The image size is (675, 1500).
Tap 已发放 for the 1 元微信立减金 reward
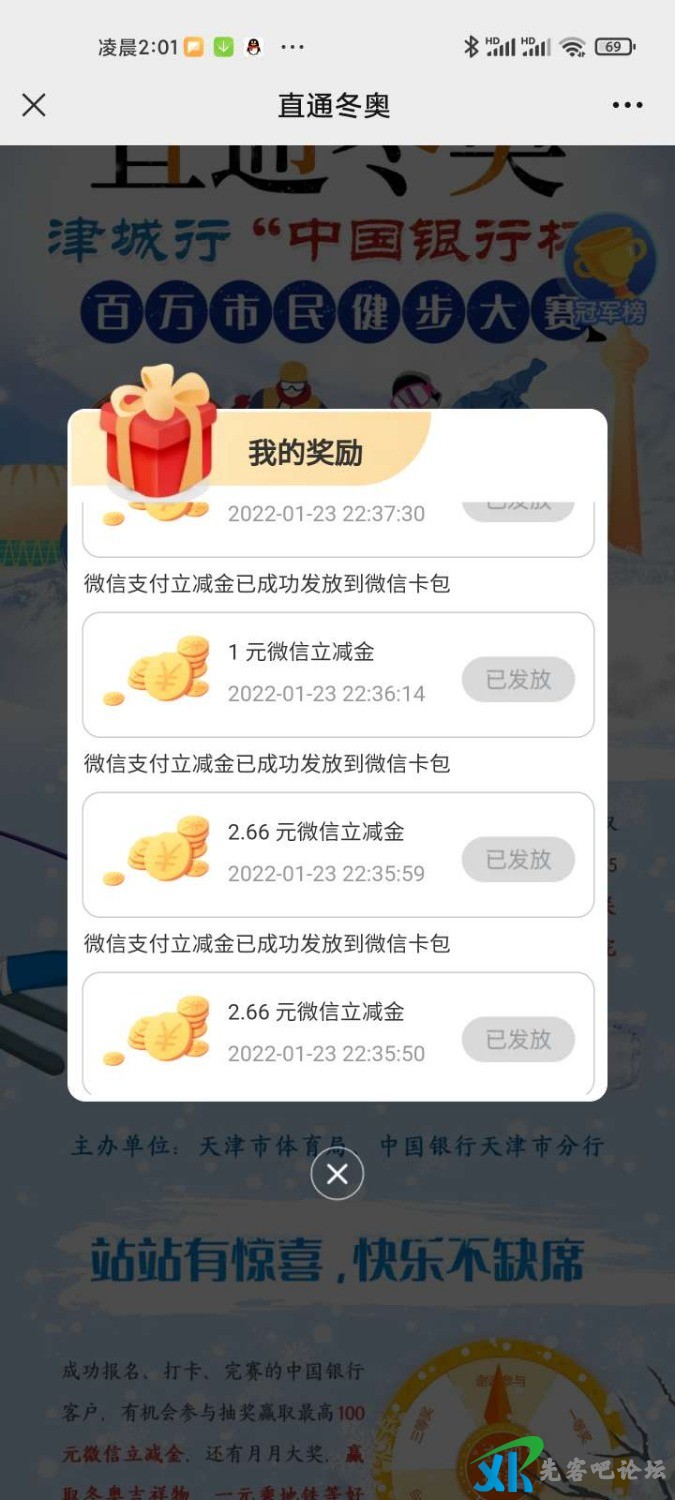[518, 680]
